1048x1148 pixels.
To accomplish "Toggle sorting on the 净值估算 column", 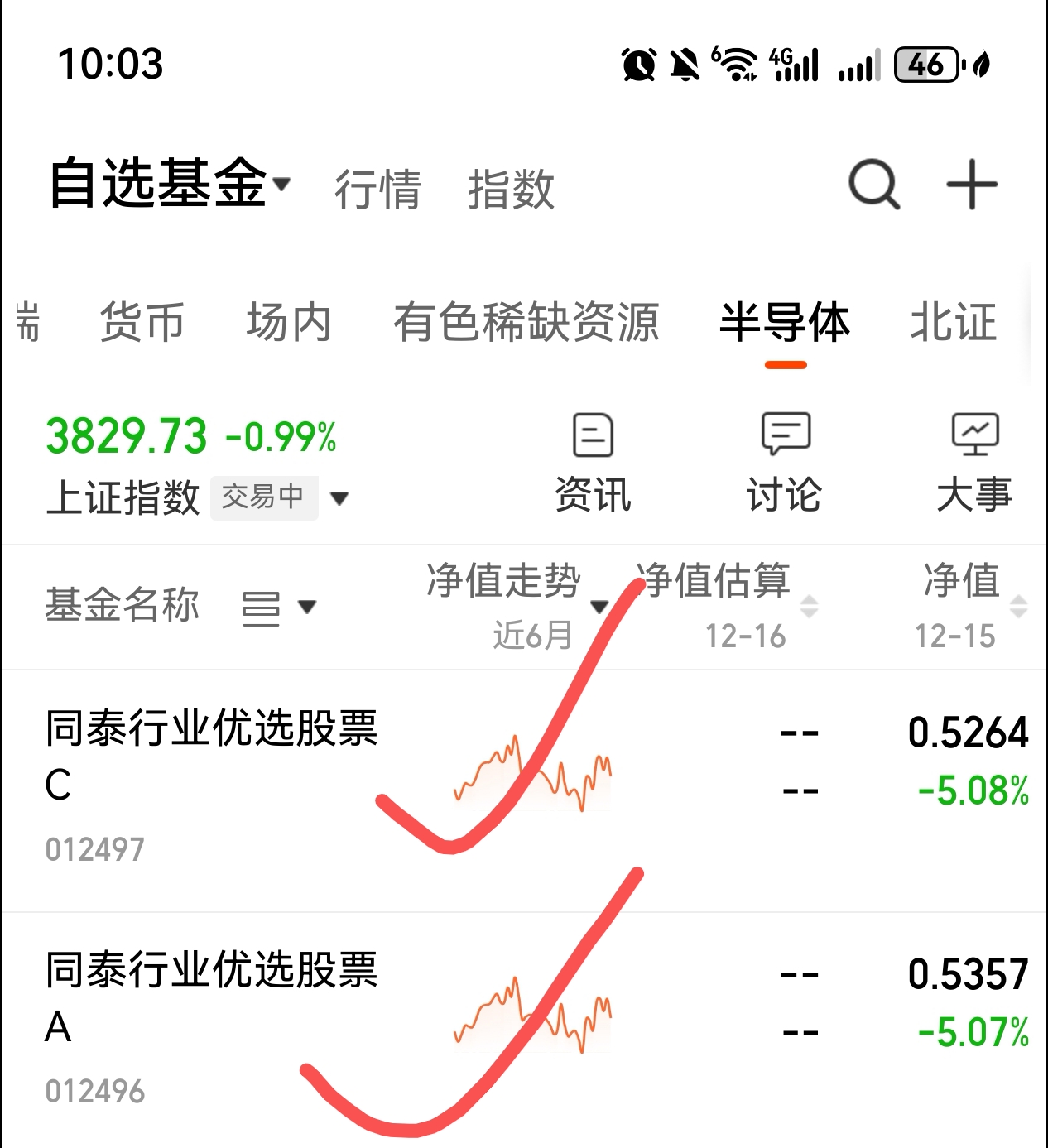I will (811, 607).
